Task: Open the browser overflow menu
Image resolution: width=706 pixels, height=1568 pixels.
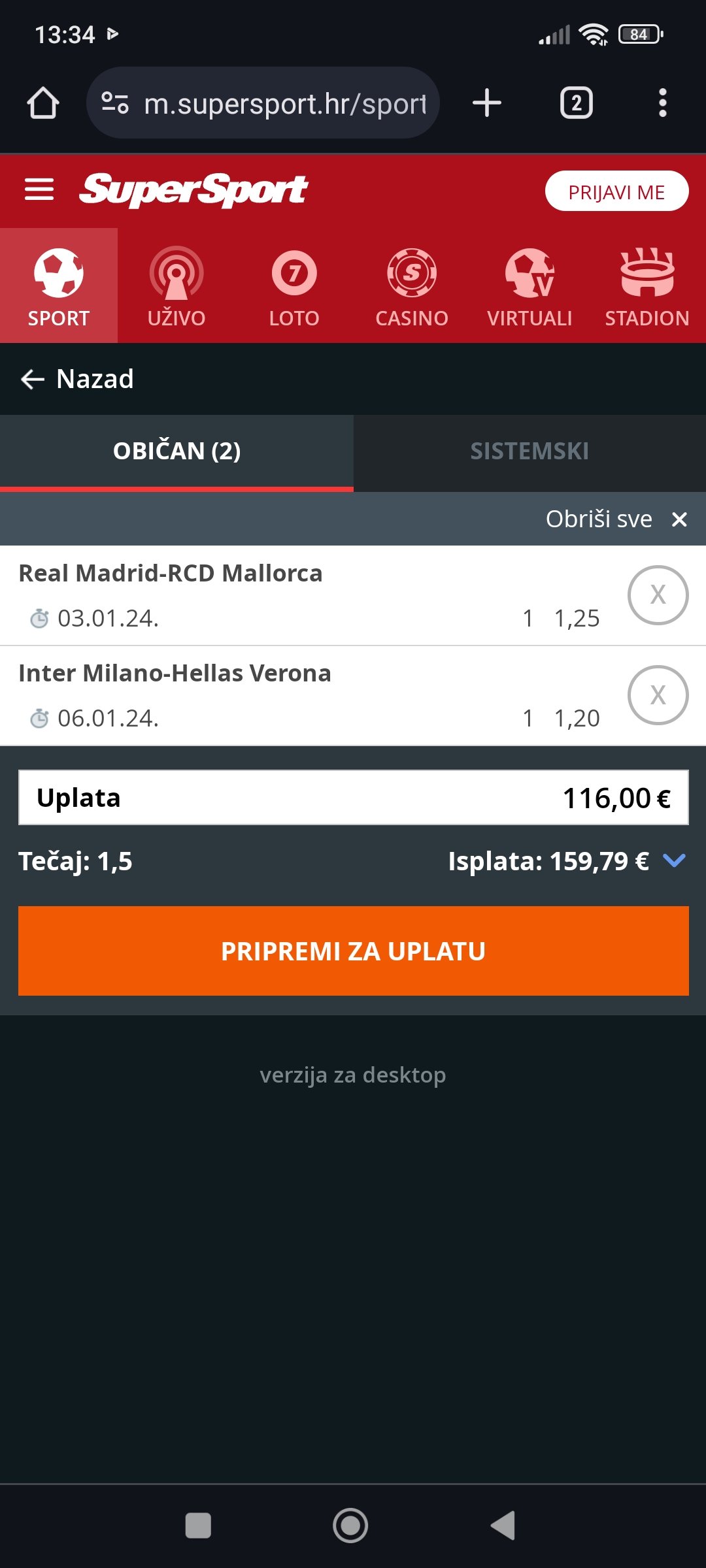Action: pos(663,103)
